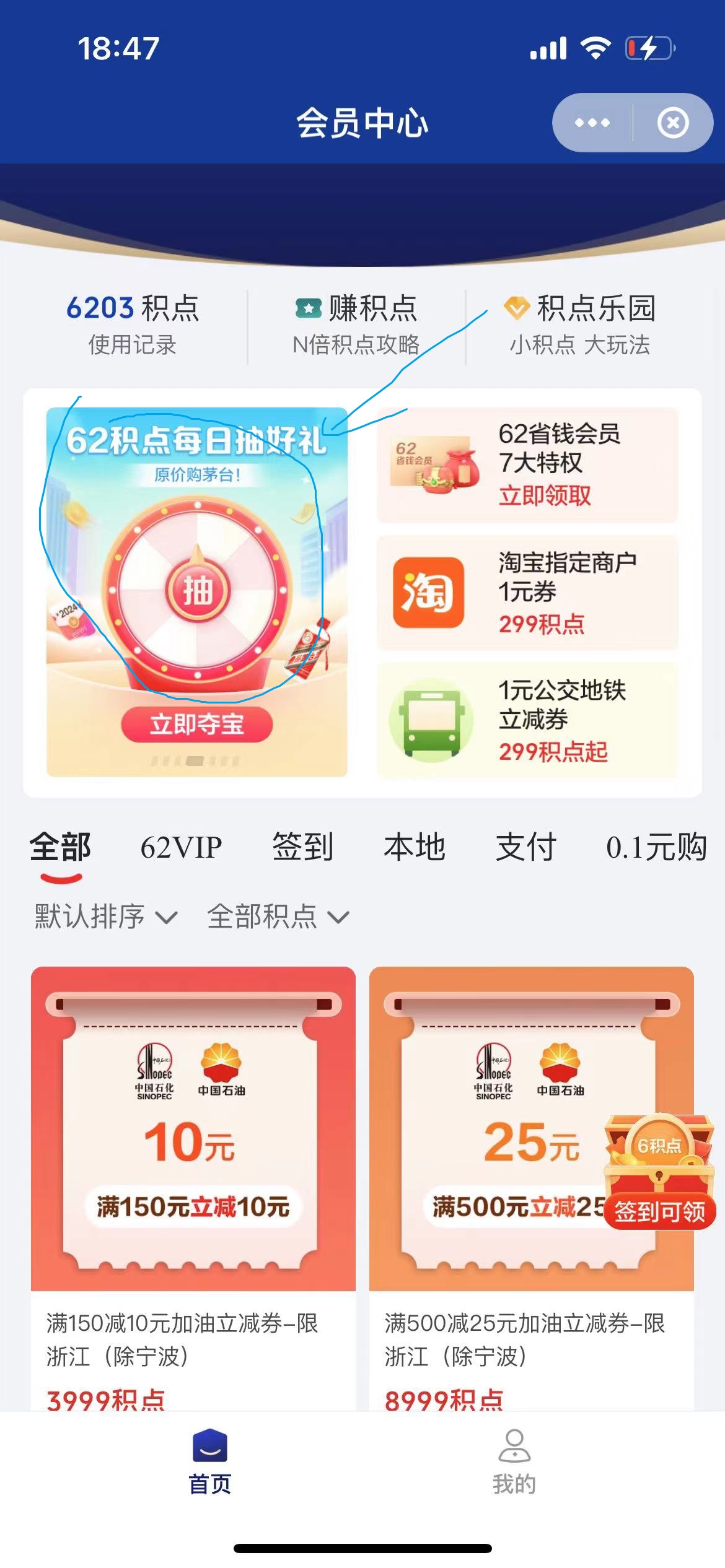Open the 6203 积点 usage record
Viewport: 725px width, 1568px height.
pyautogui.click(x=132, y=325)
